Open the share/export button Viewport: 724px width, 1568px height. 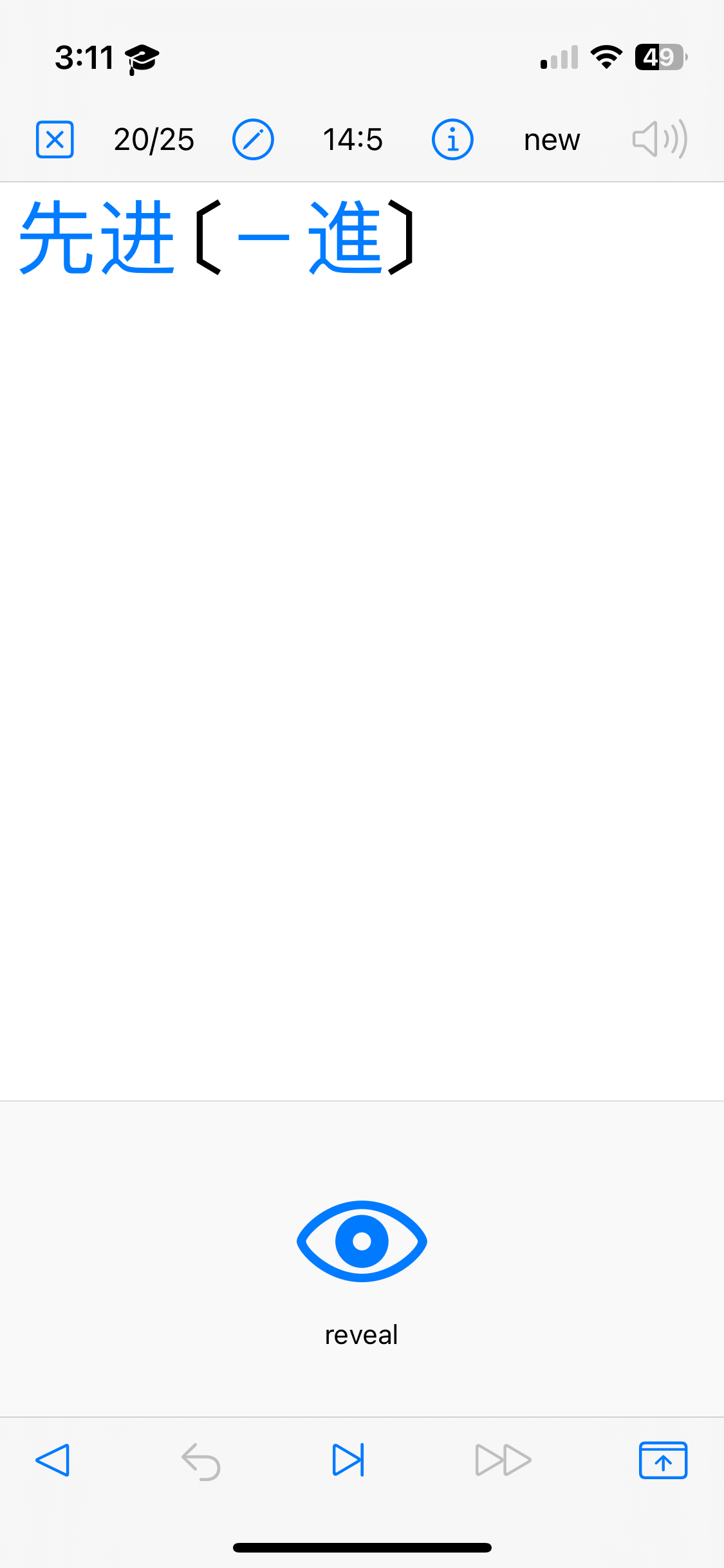pos(663,1460)
